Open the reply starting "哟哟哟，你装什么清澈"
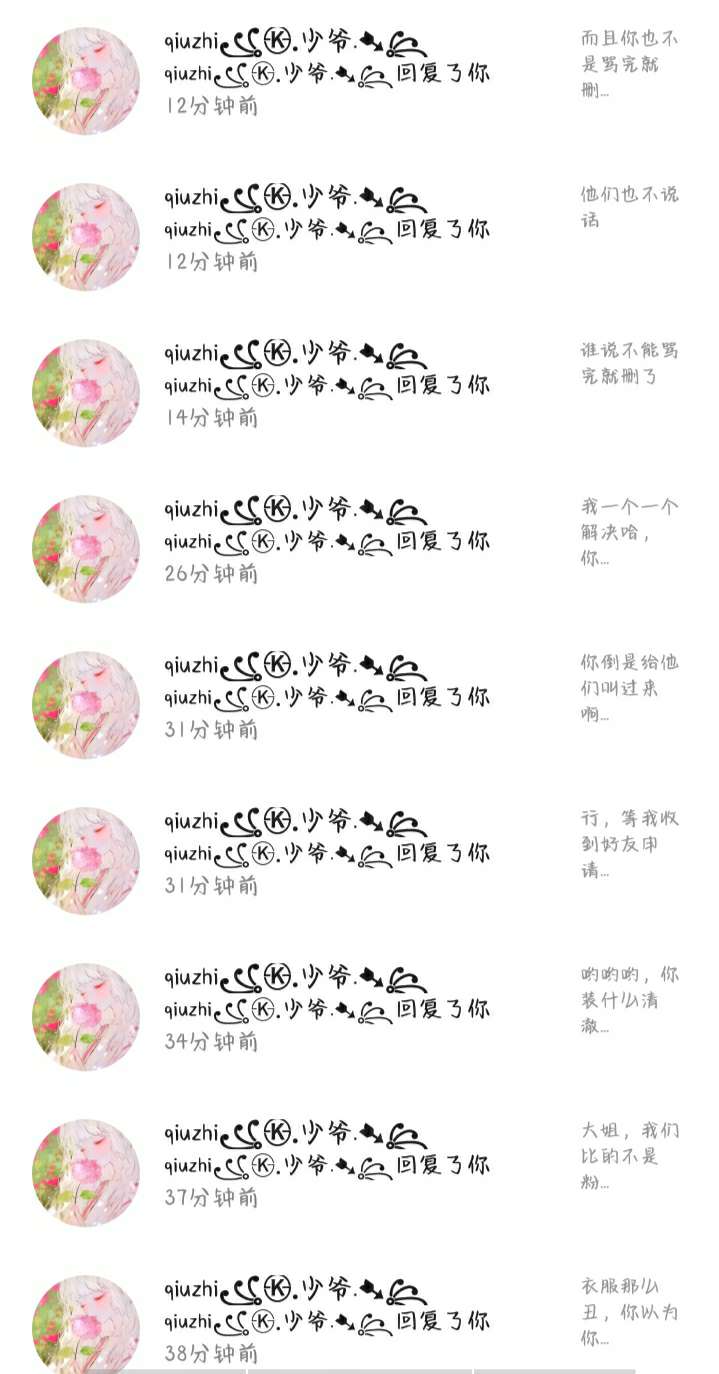This screenshot has width=719, height=1374. click(629, 1000)
